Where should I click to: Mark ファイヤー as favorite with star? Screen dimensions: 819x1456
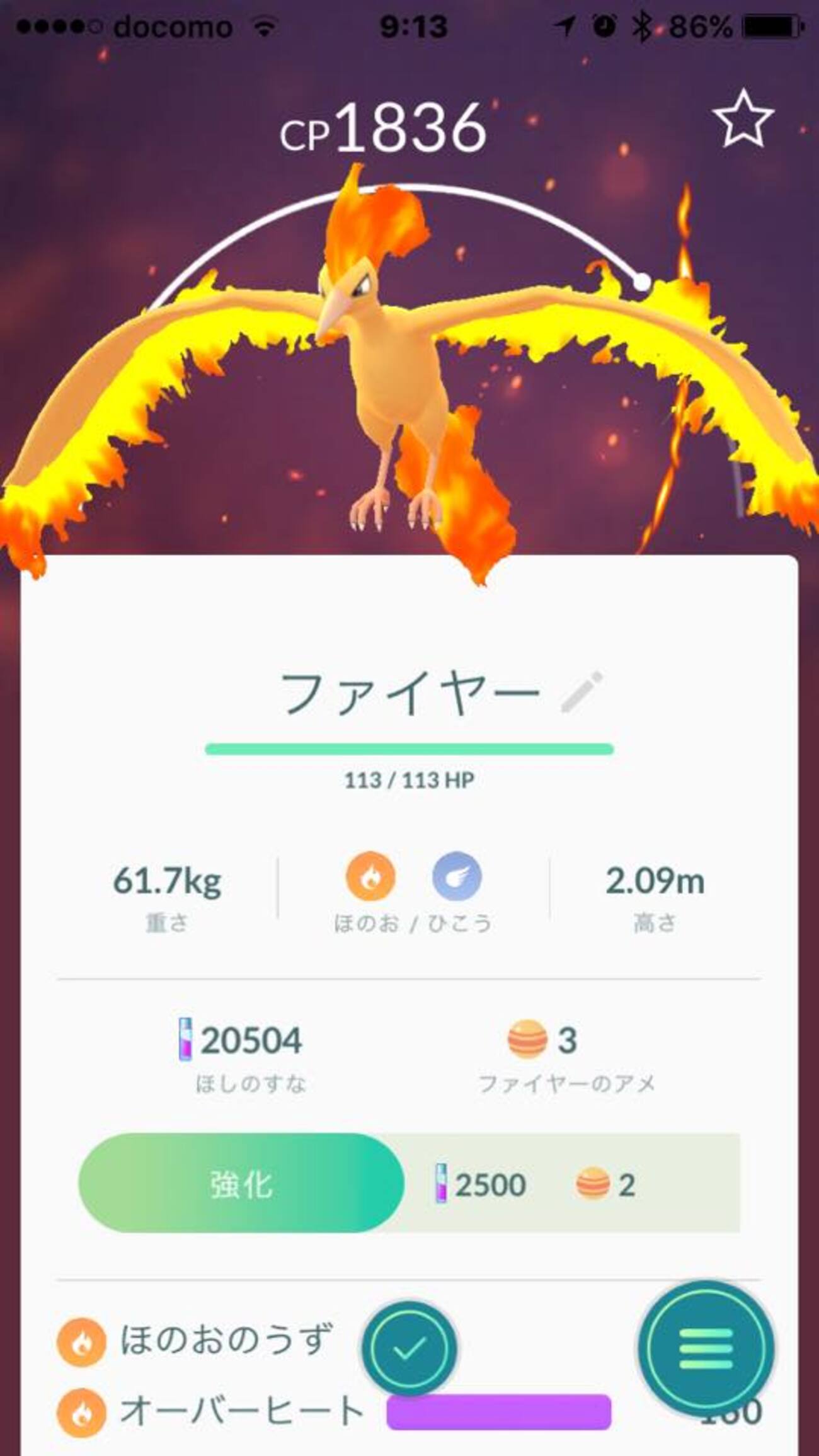click(743, 120)
